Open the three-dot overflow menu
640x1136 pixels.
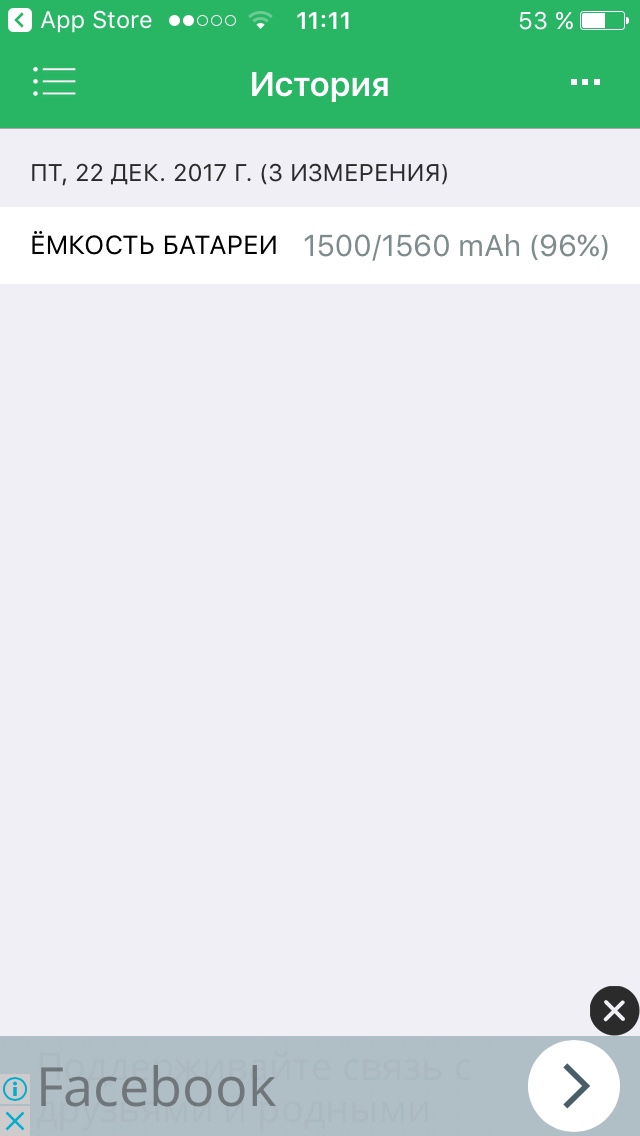[x=585, y=83]
